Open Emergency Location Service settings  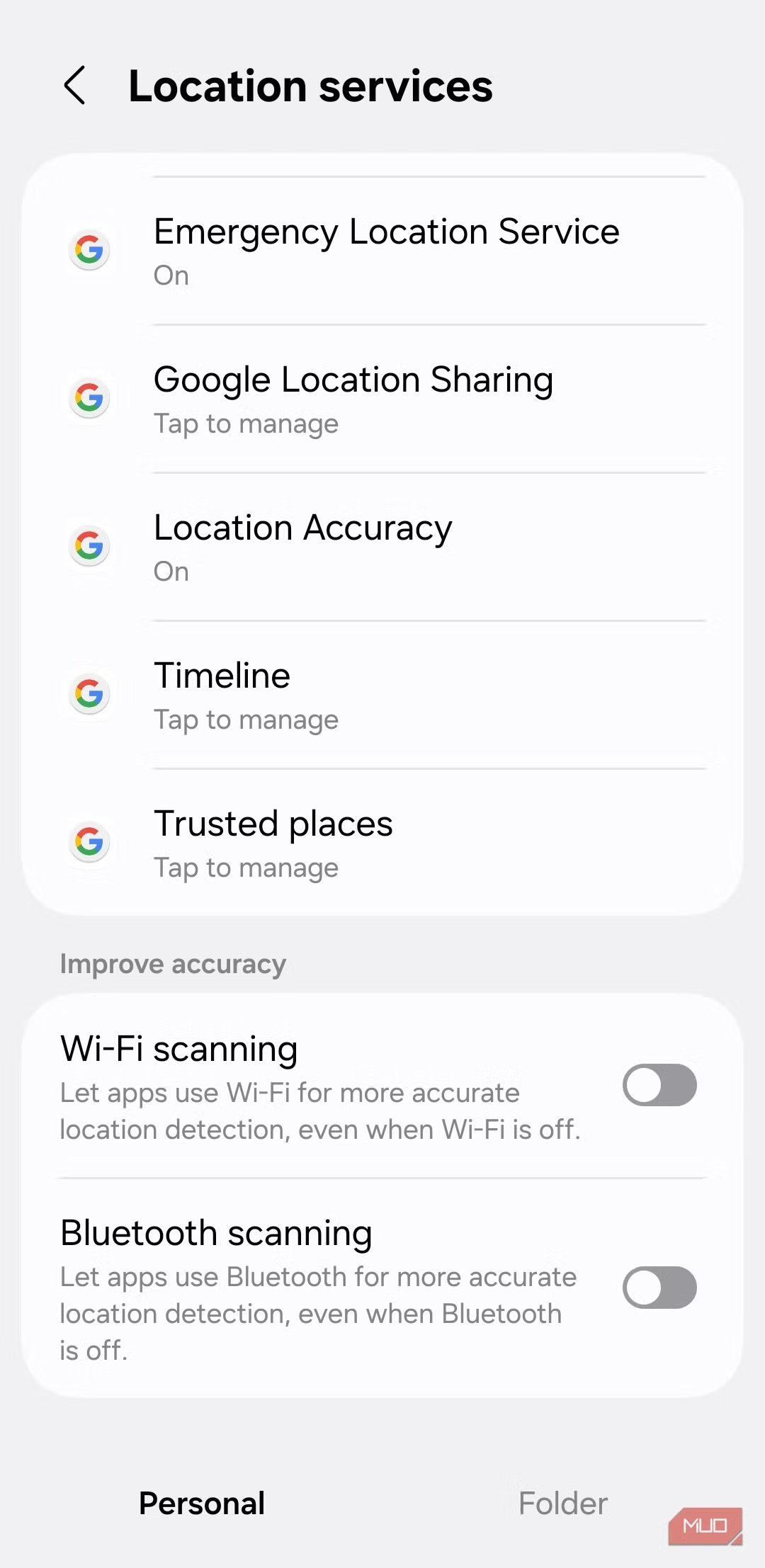click(386, 251)
